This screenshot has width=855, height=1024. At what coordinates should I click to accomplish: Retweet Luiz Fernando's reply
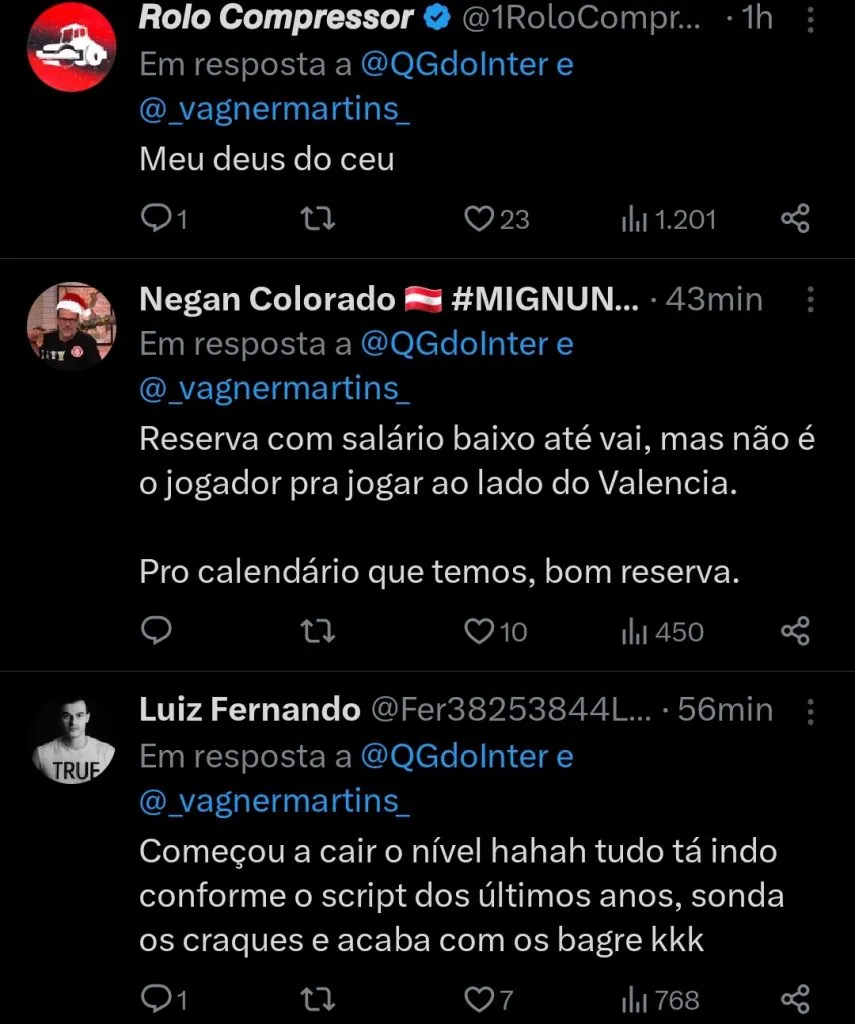tap(318, 998)
